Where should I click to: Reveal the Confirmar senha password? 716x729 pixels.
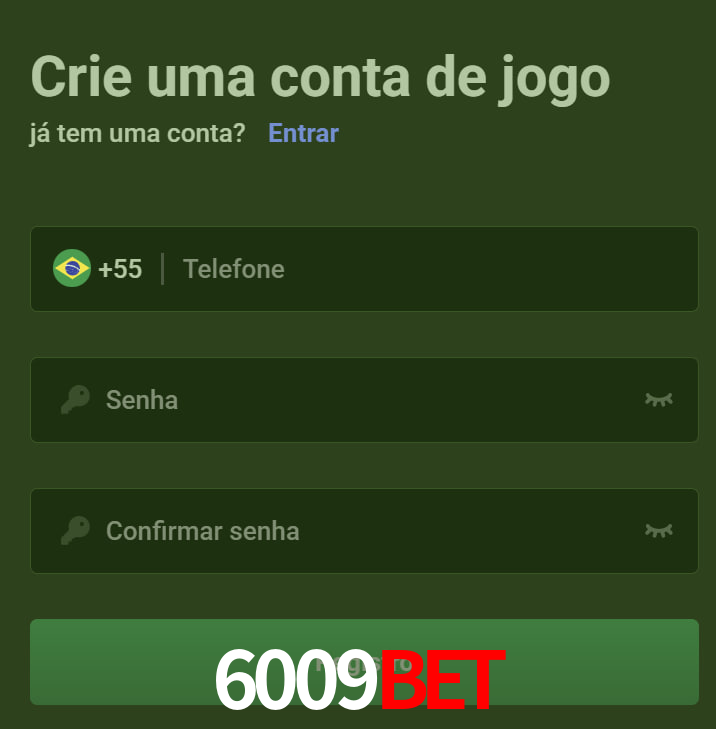(x=658, y=531)
